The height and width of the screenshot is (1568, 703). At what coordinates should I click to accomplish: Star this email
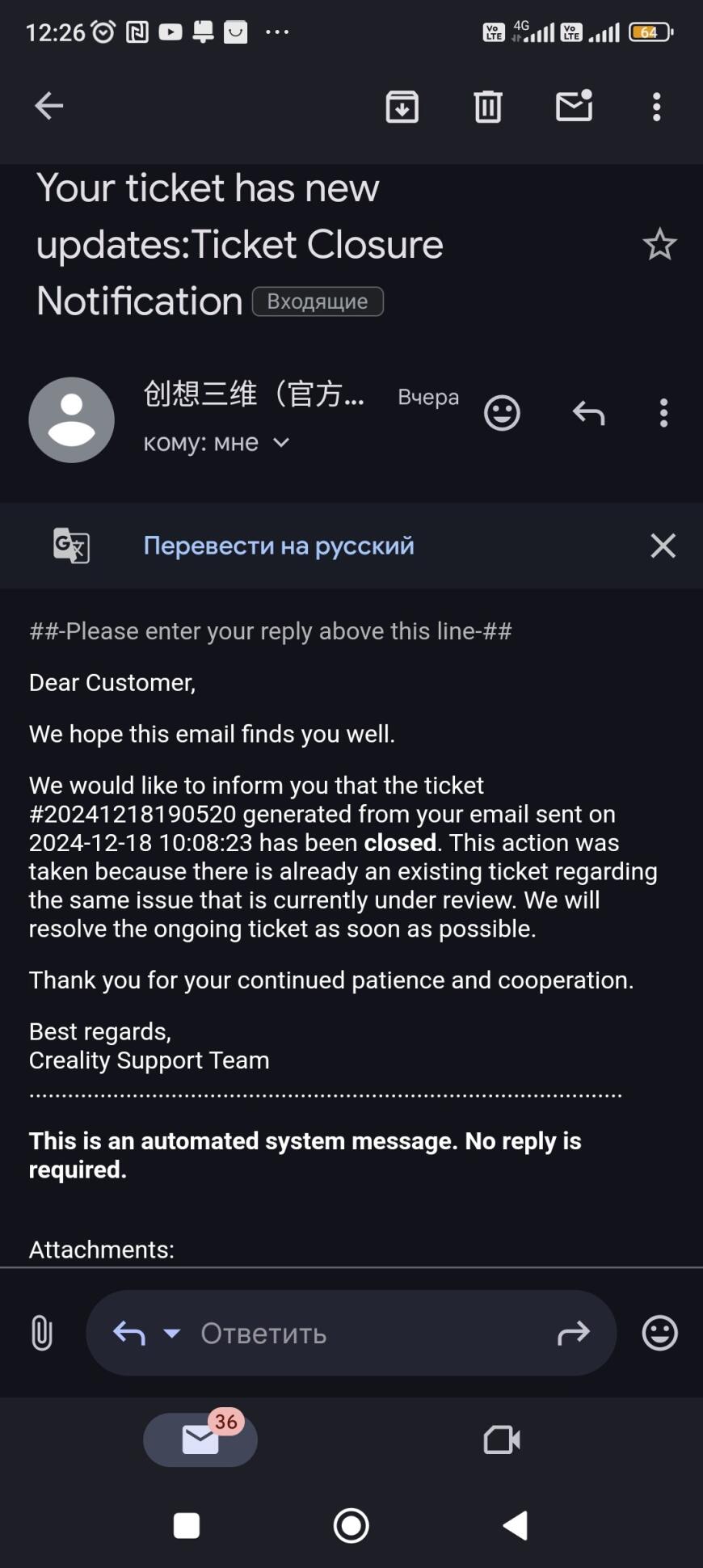click(659, 244)
